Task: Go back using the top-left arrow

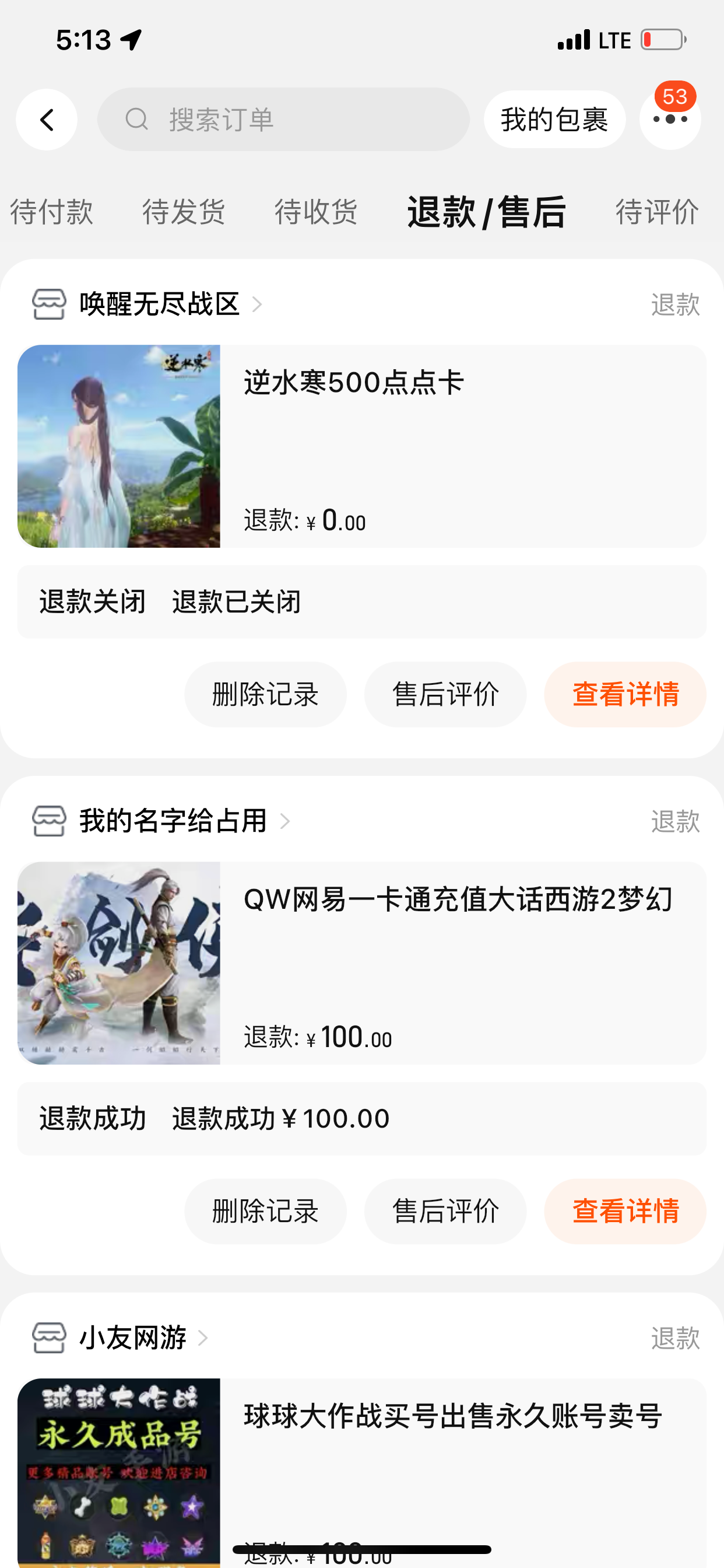Action: 47,120
